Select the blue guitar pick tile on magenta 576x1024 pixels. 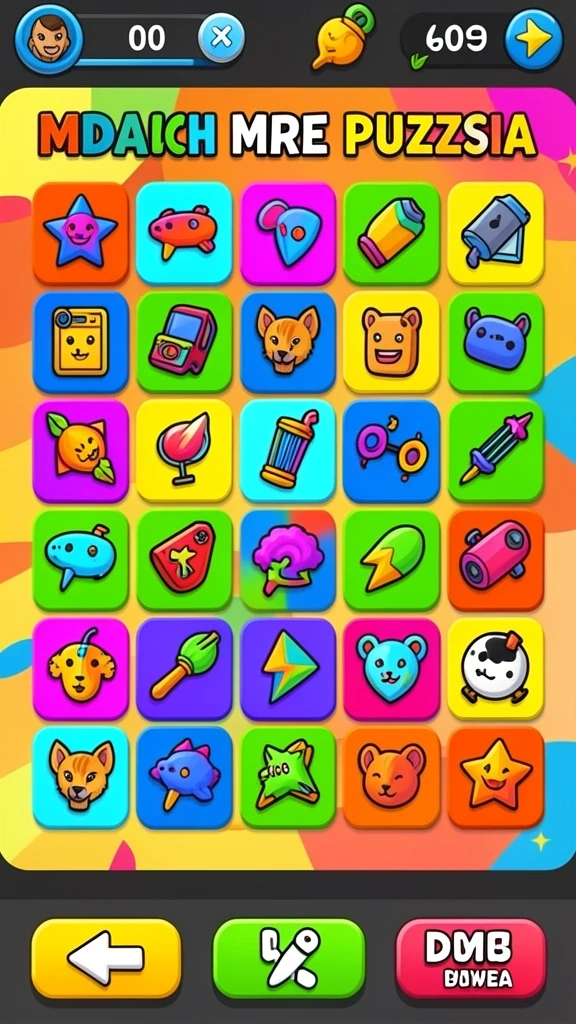point(288,233)
